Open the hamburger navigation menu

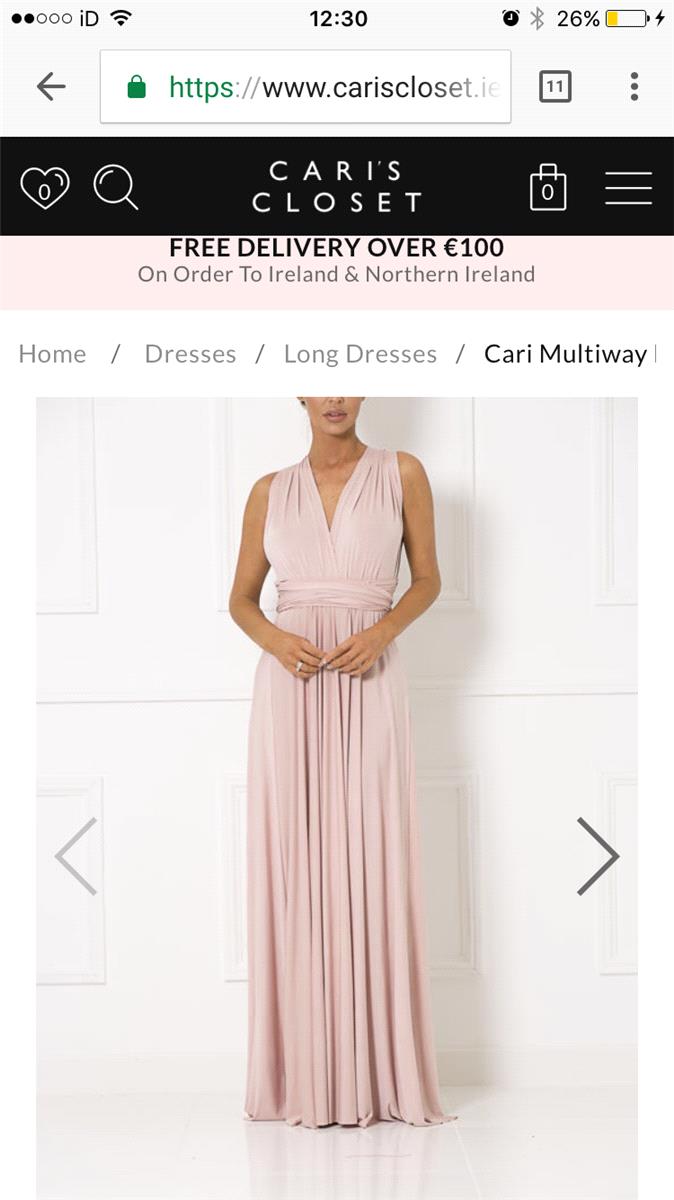(628, 187)
